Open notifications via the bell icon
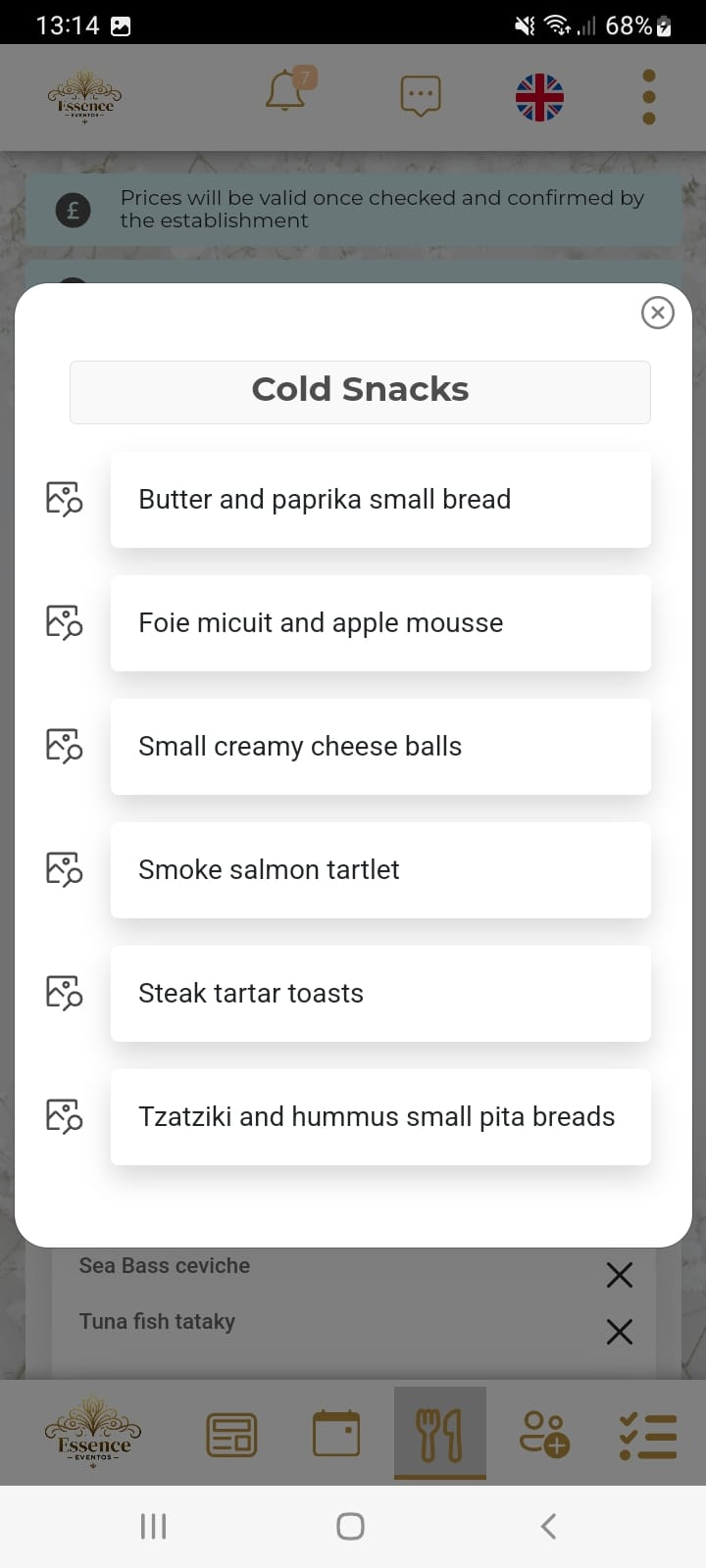 tap(284, 96)
